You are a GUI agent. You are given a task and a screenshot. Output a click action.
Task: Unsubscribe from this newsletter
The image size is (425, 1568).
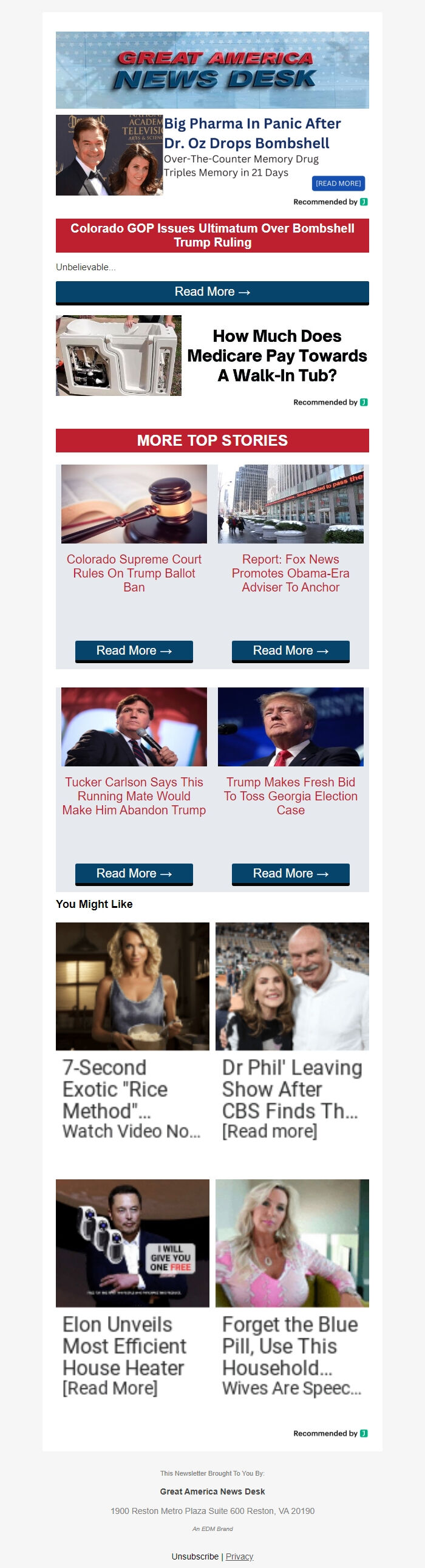[x=195, y=1556]
